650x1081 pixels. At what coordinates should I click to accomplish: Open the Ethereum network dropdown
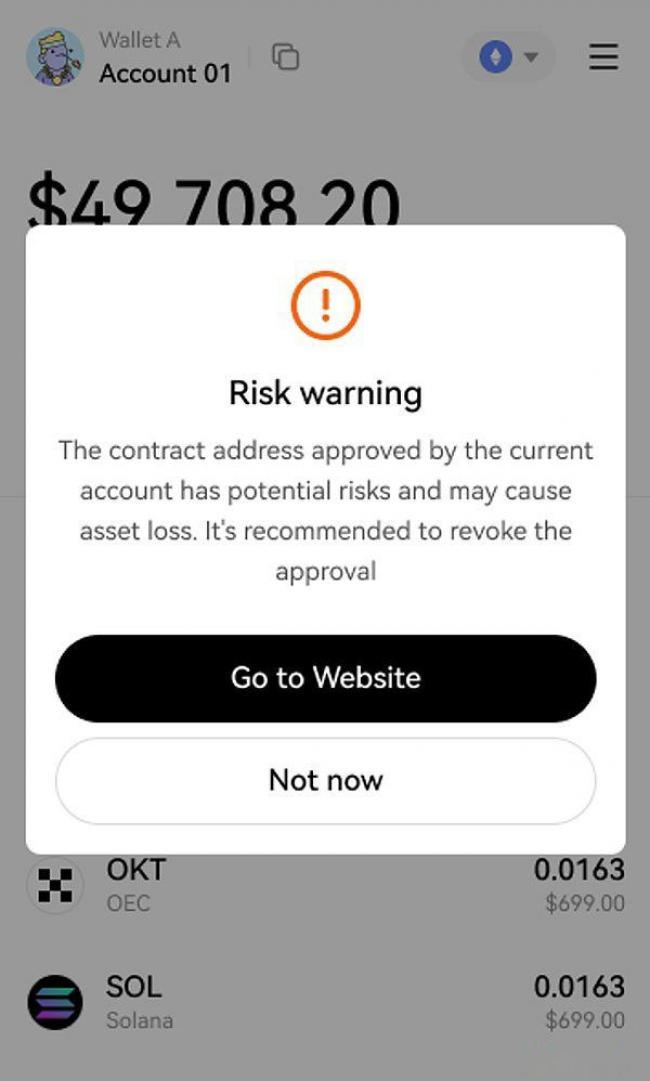(508, 57)
